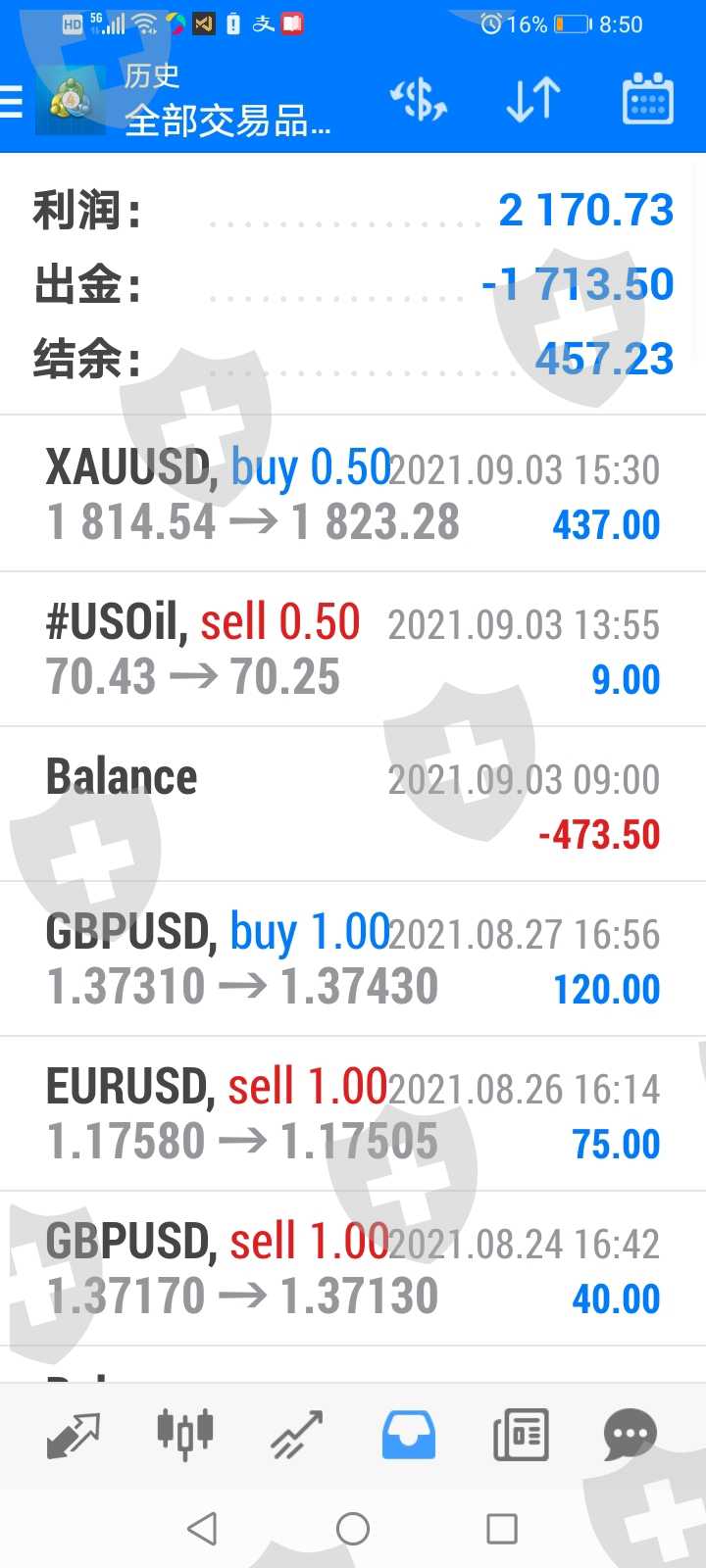Select the Balance -473.50 entry
Viewport: 706px width, 1568px height.
[x=353, y=805]
